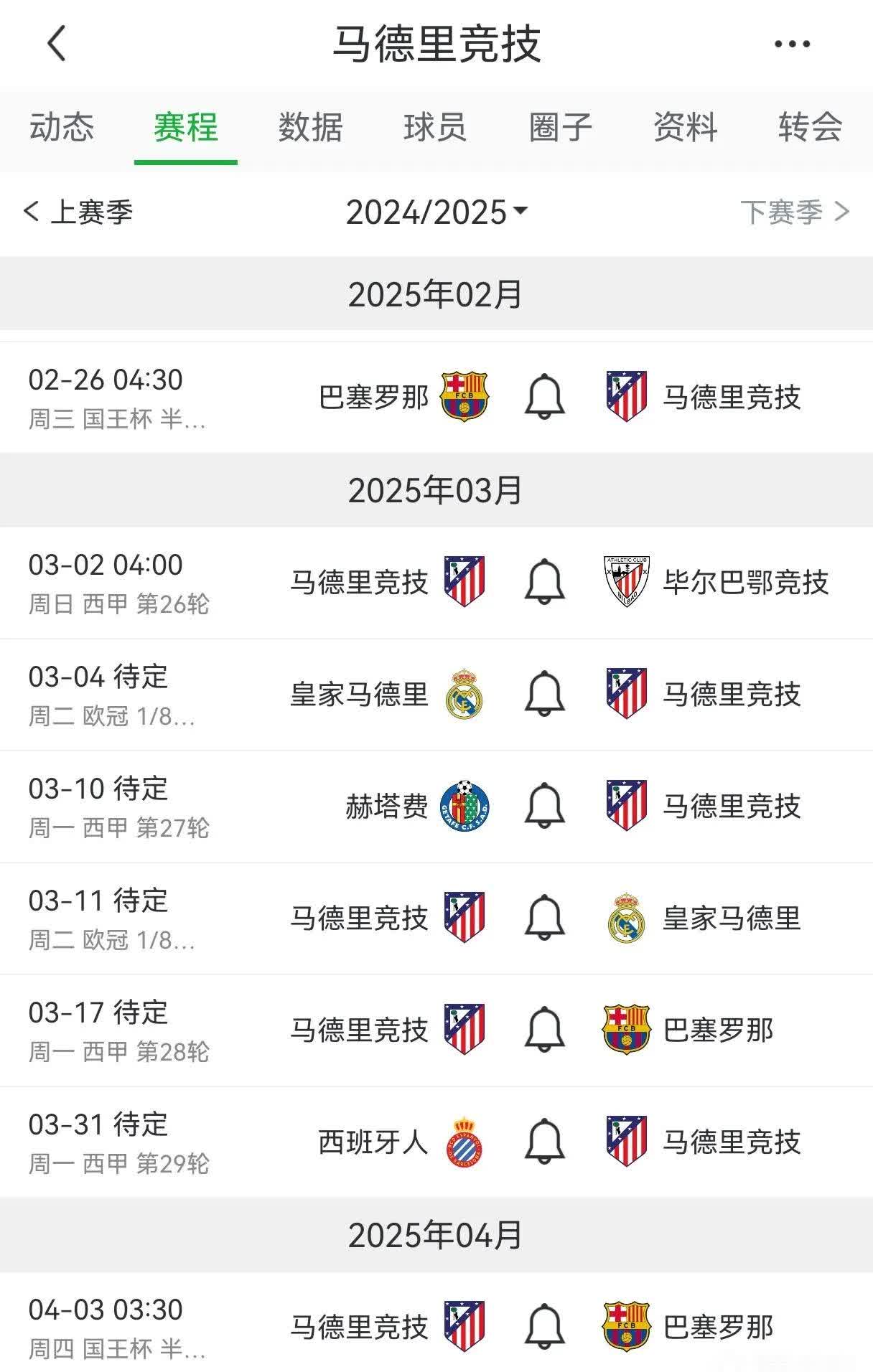Click the Barcelona crest in the 03-17 row

624,1029
